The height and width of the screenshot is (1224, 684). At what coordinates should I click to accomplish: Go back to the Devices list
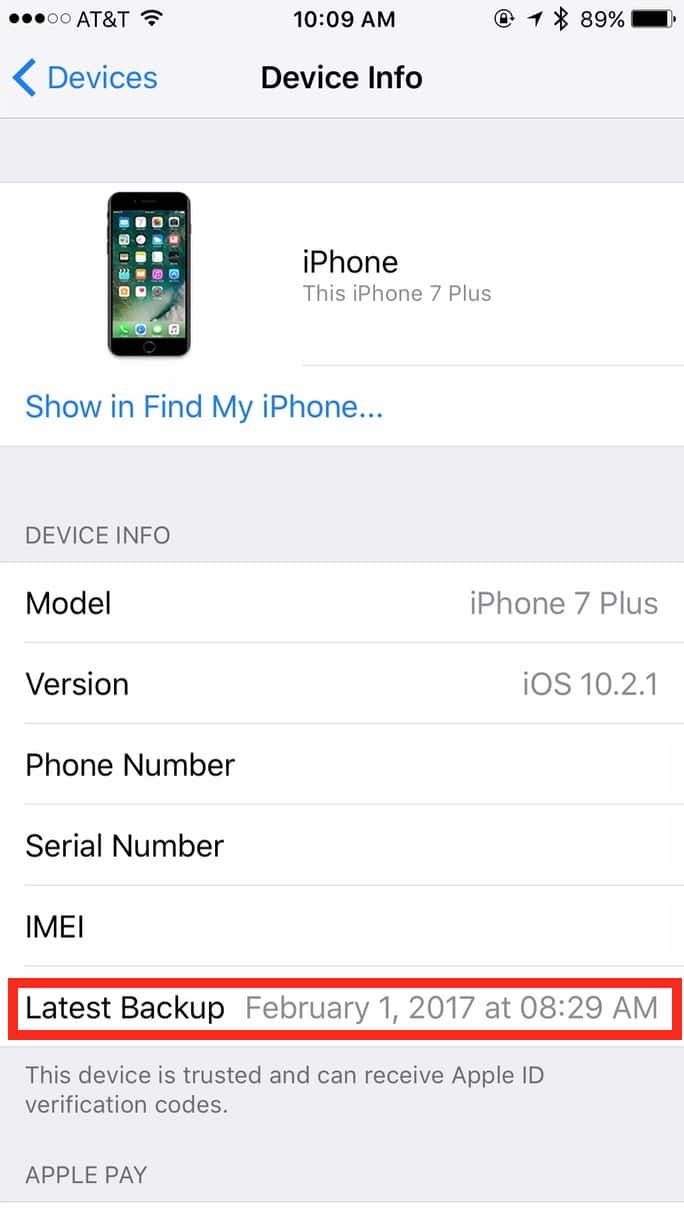tap(85, 78)
